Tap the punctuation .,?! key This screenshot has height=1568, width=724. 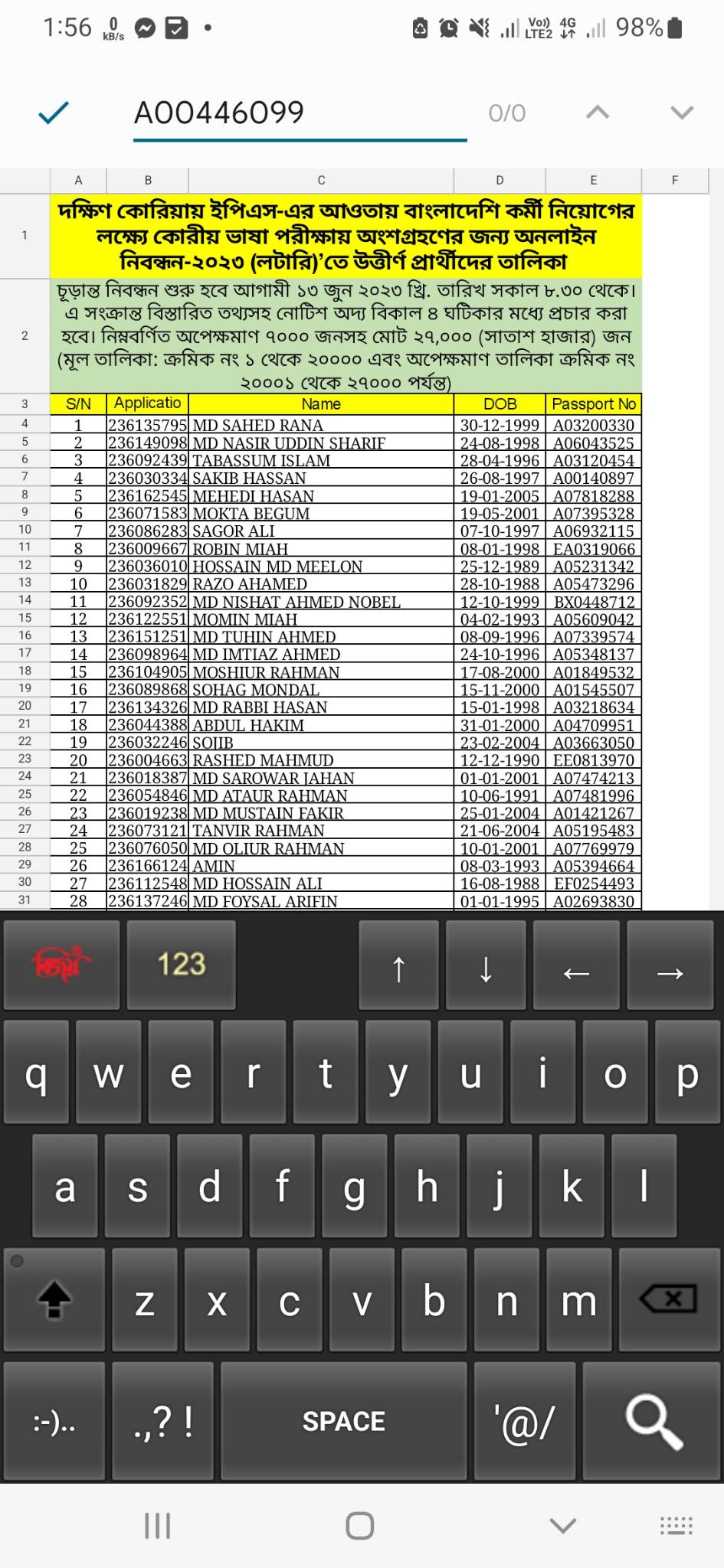162,1421
